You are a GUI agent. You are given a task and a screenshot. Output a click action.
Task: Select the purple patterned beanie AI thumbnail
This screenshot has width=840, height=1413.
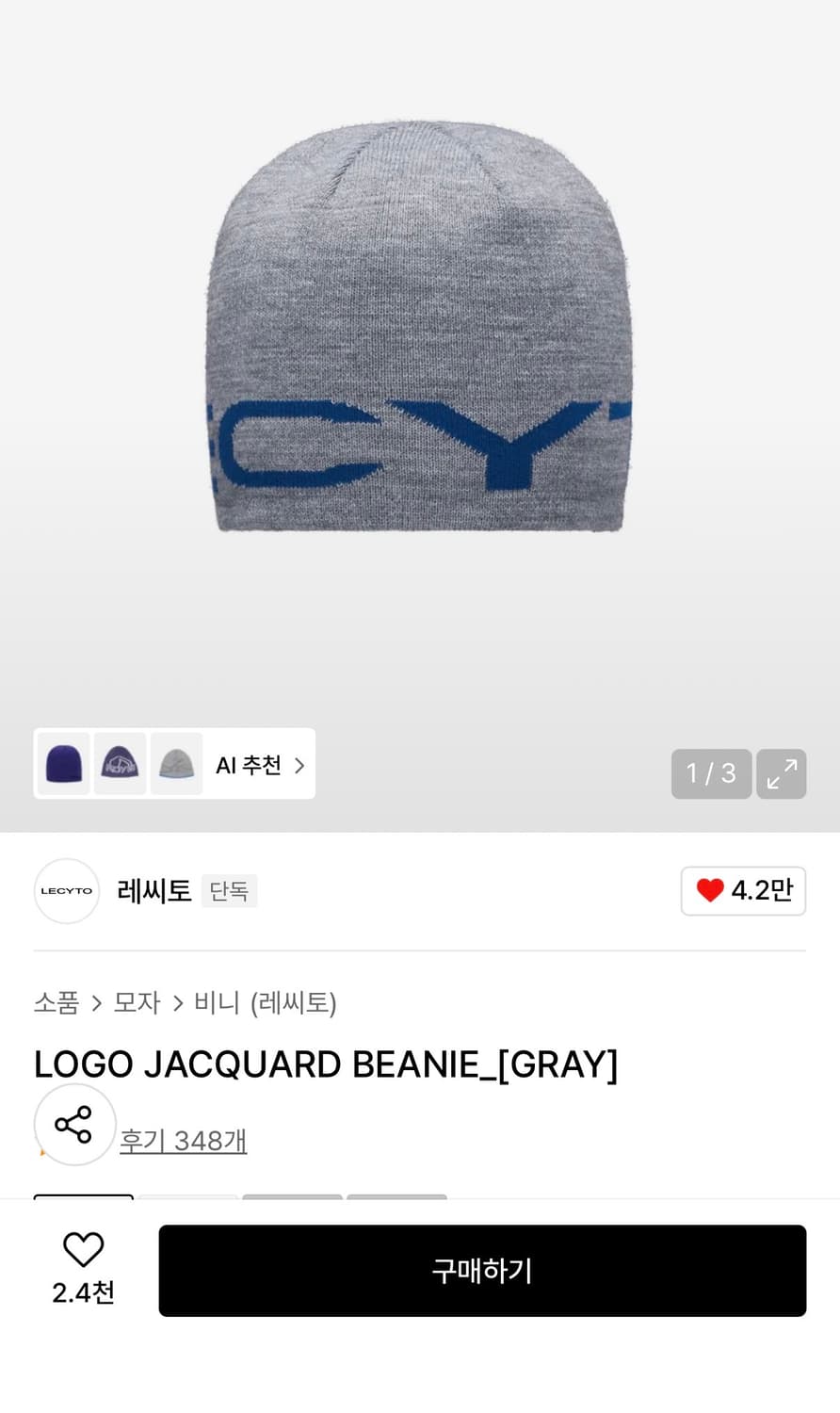point(119,764)
